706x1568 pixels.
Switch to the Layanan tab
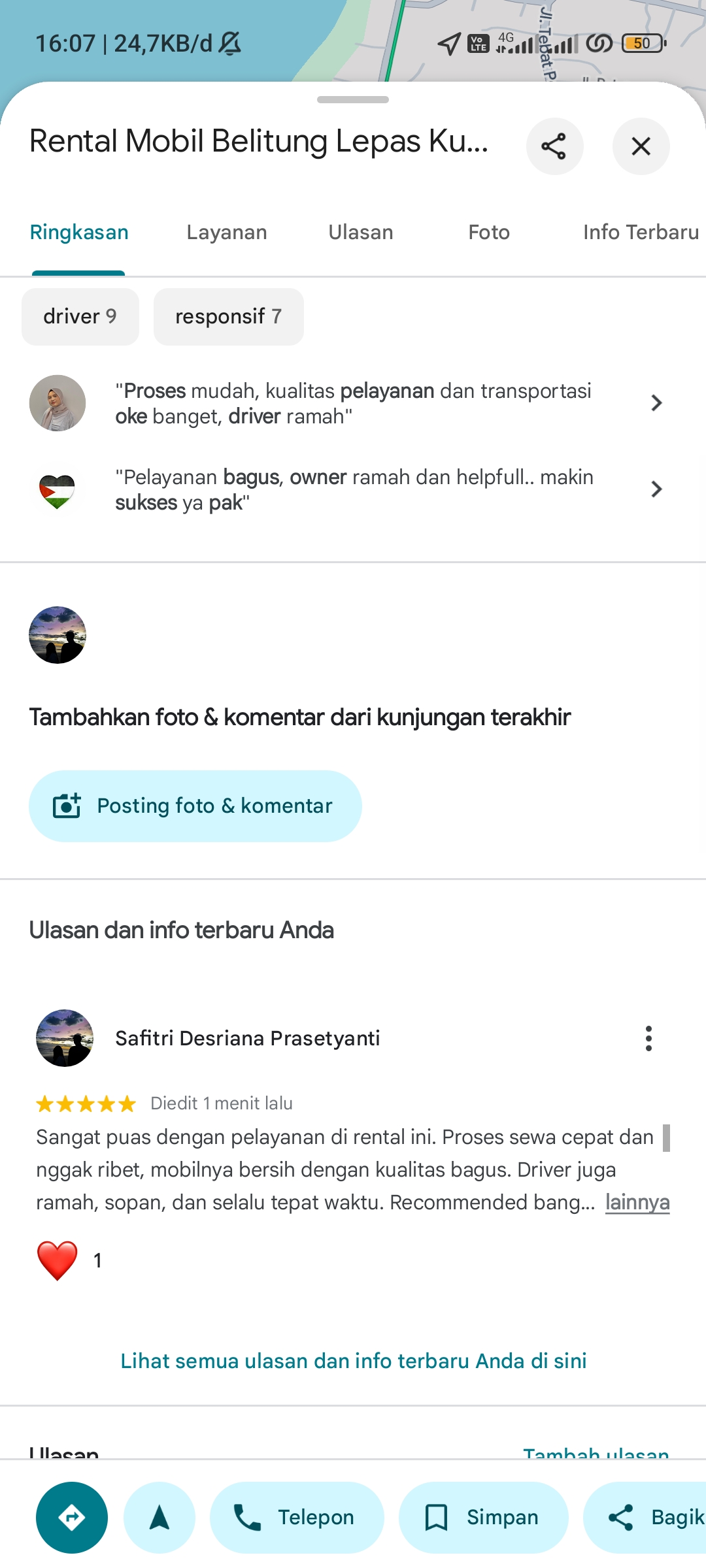[226, 233]
